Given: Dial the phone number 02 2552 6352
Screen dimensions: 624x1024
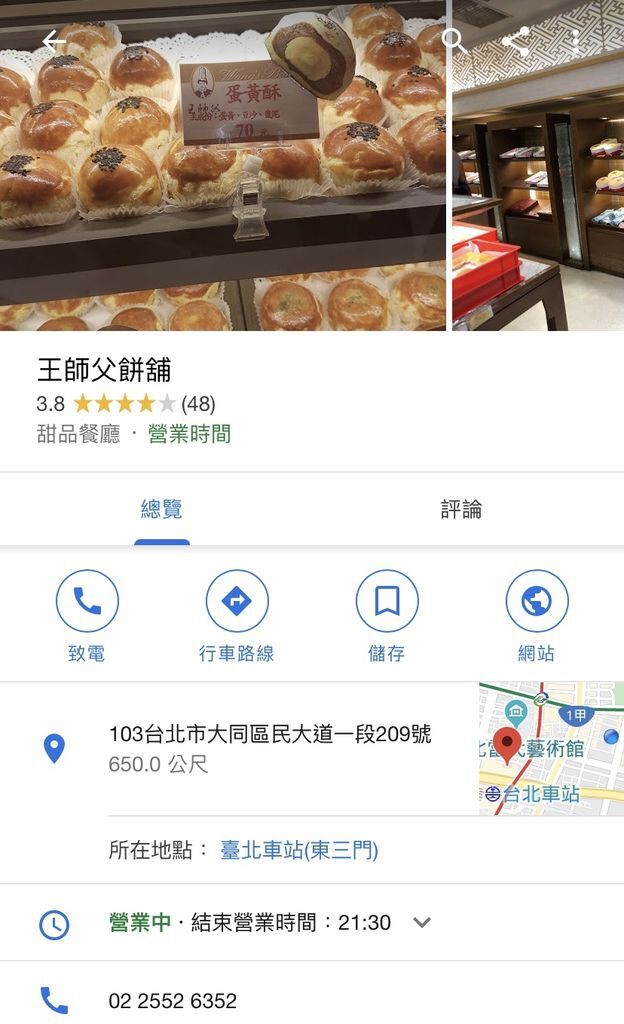Looking at the screenshot, I should [x=173, y=1000].
